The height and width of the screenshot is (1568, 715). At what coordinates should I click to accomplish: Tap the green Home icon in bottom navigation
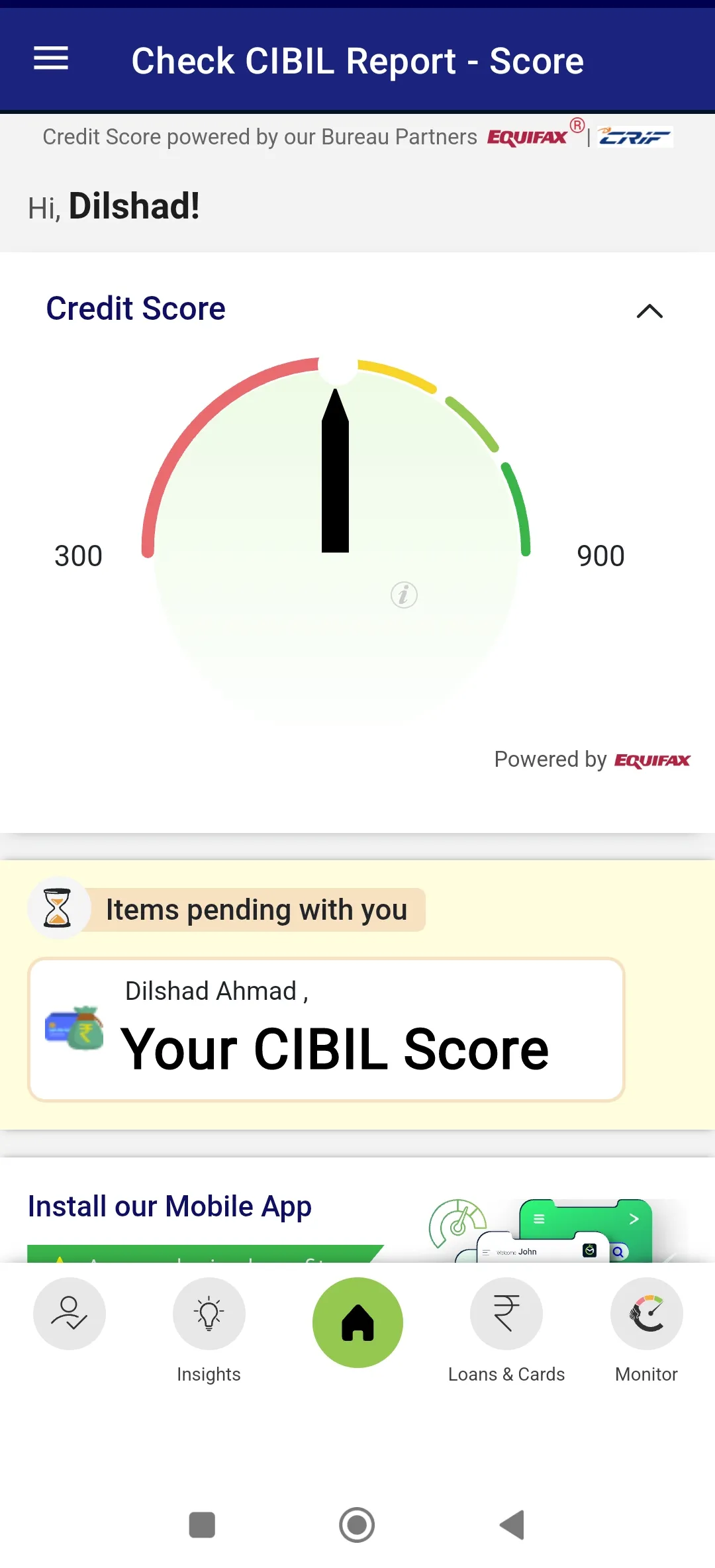(357, 1322)
